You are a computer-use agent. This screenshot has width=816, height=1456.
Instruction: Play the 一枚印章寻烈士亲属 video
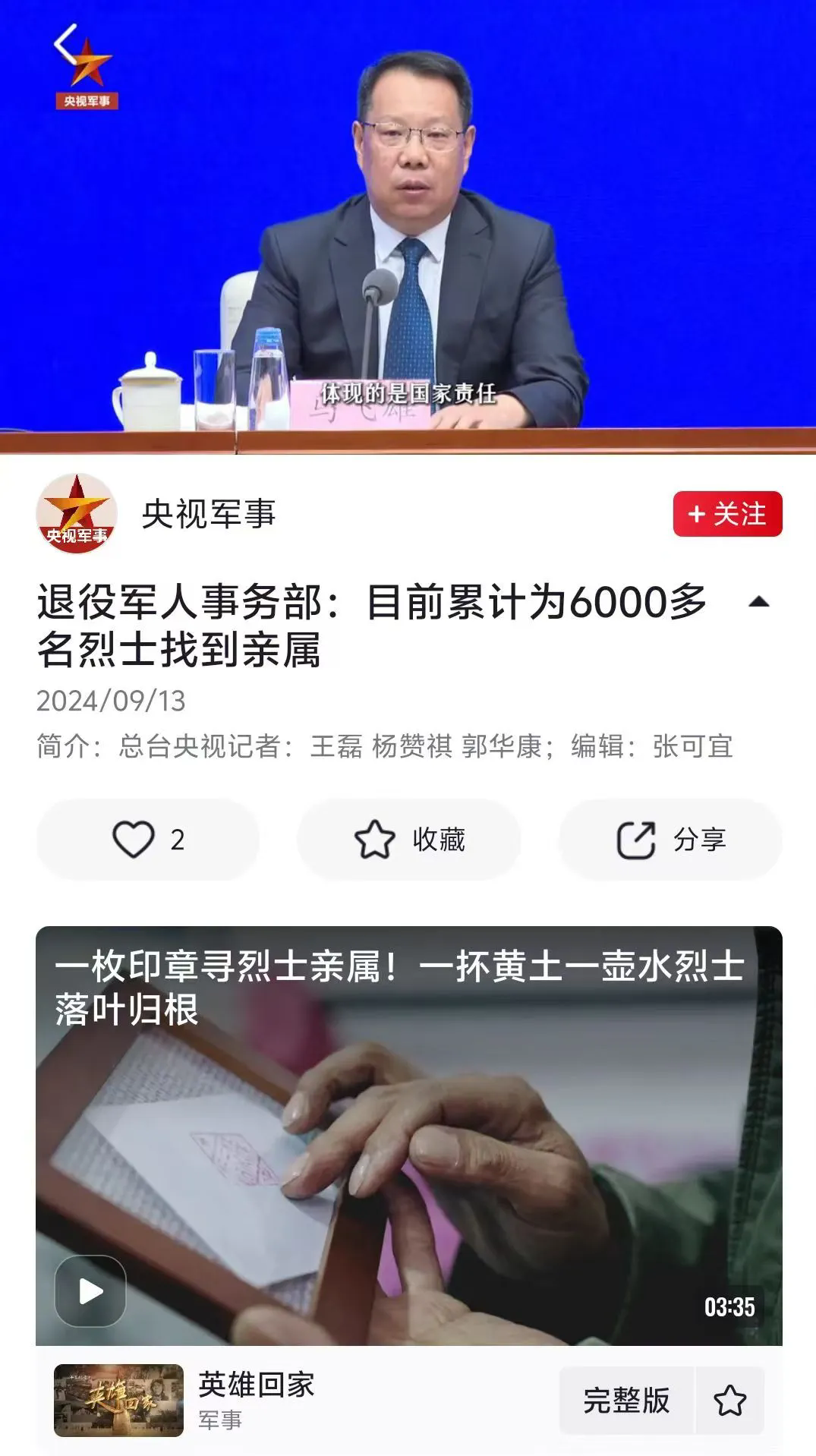(x=91, y=1291)
